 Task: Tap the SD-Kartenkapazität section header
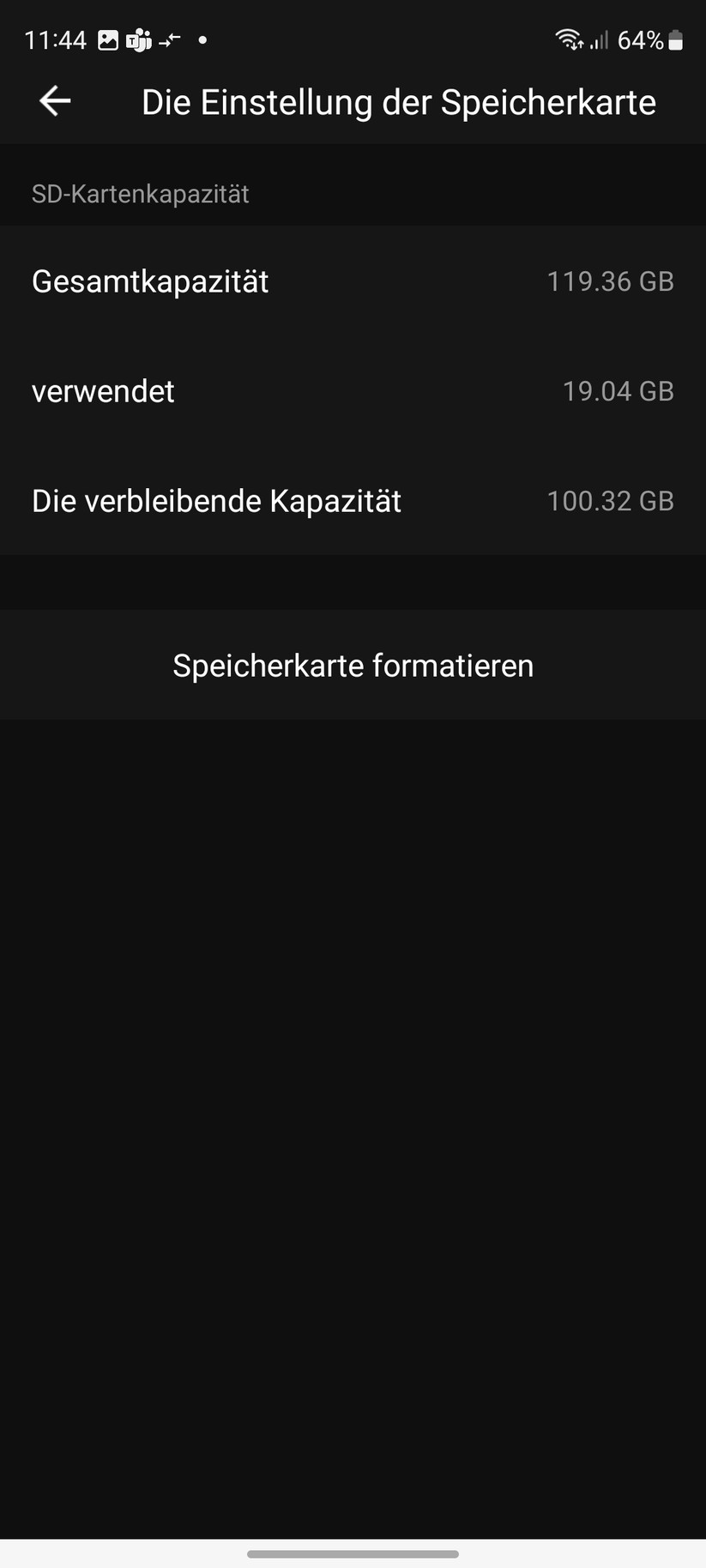140,194
